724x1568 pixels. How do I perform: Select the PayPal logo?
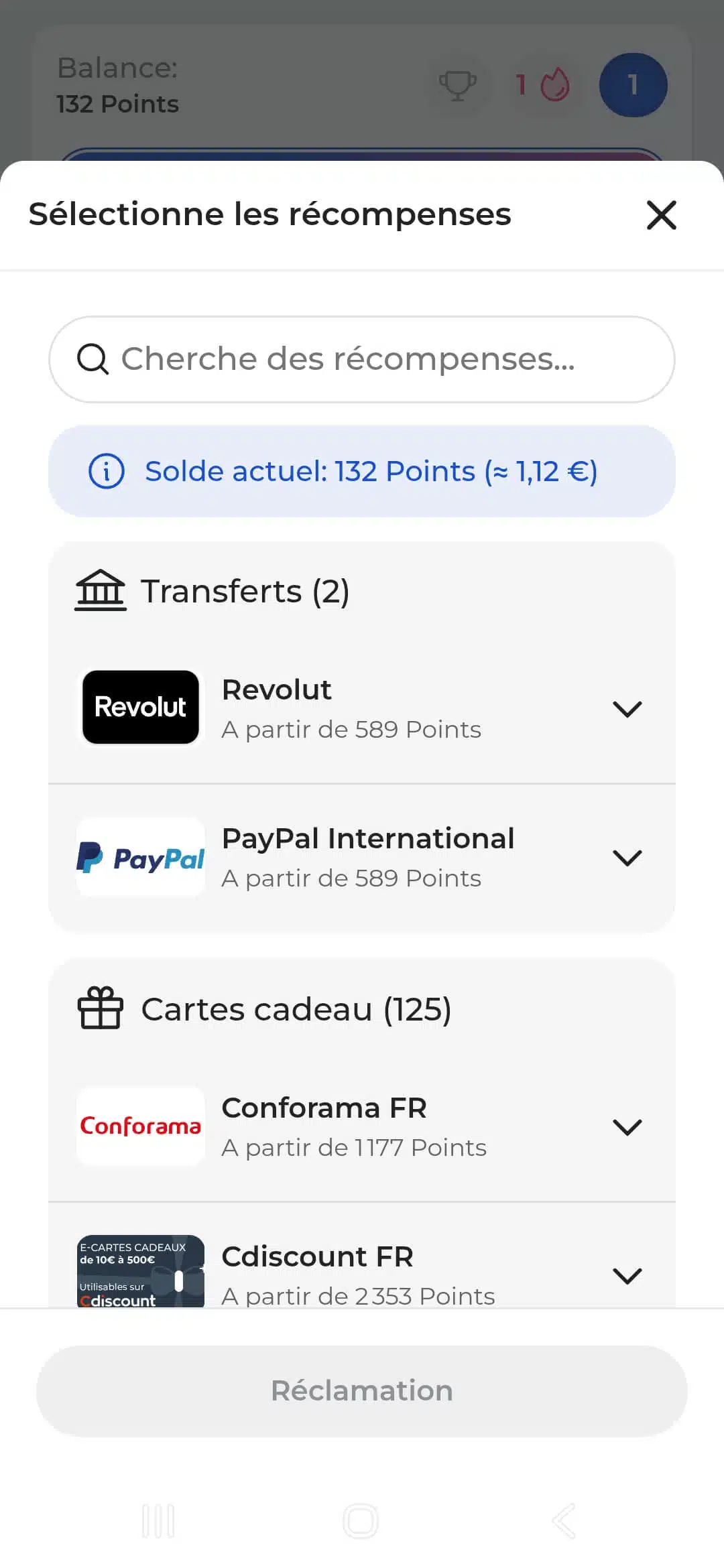(139, 856)
